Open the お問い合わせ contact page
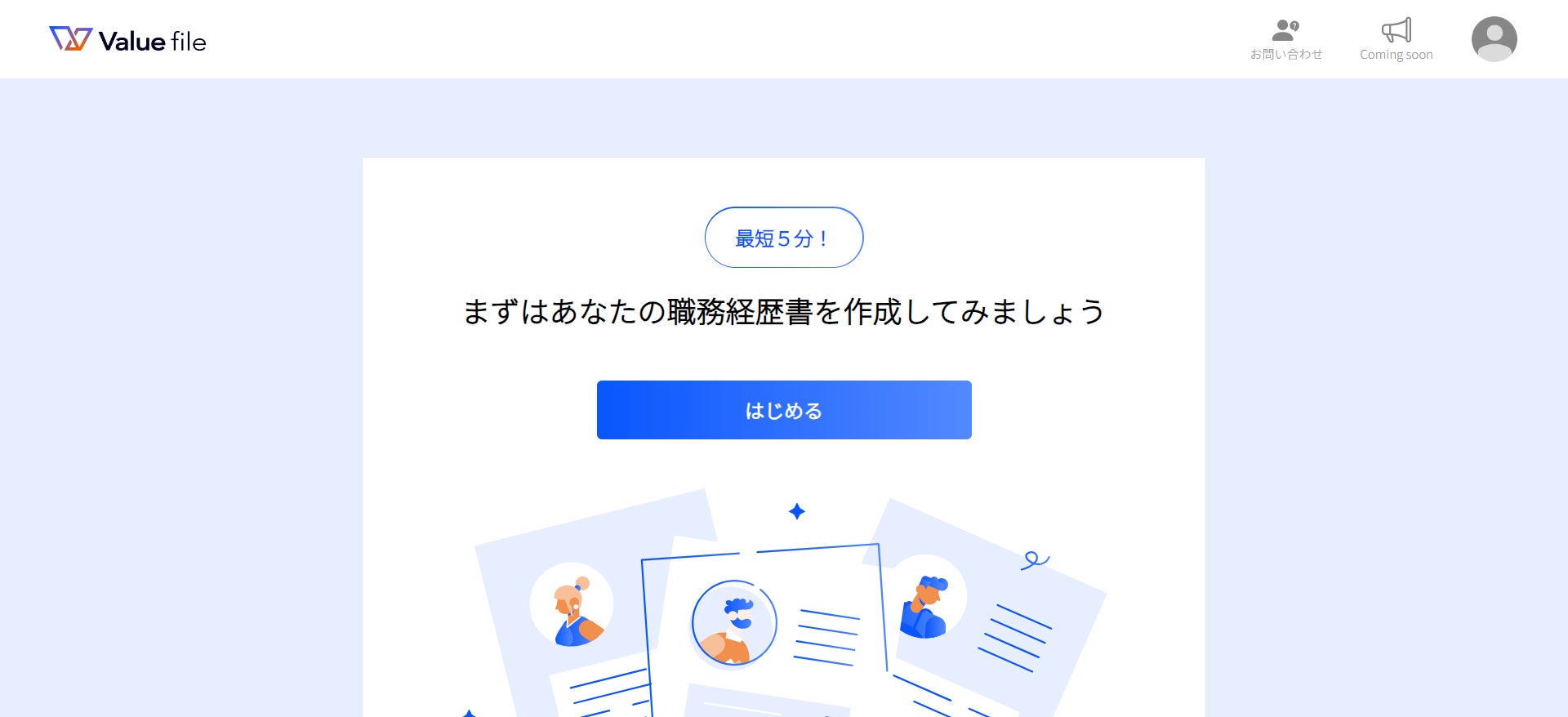This screenshot has width=1568, height=717. (x=1285, y=39)
